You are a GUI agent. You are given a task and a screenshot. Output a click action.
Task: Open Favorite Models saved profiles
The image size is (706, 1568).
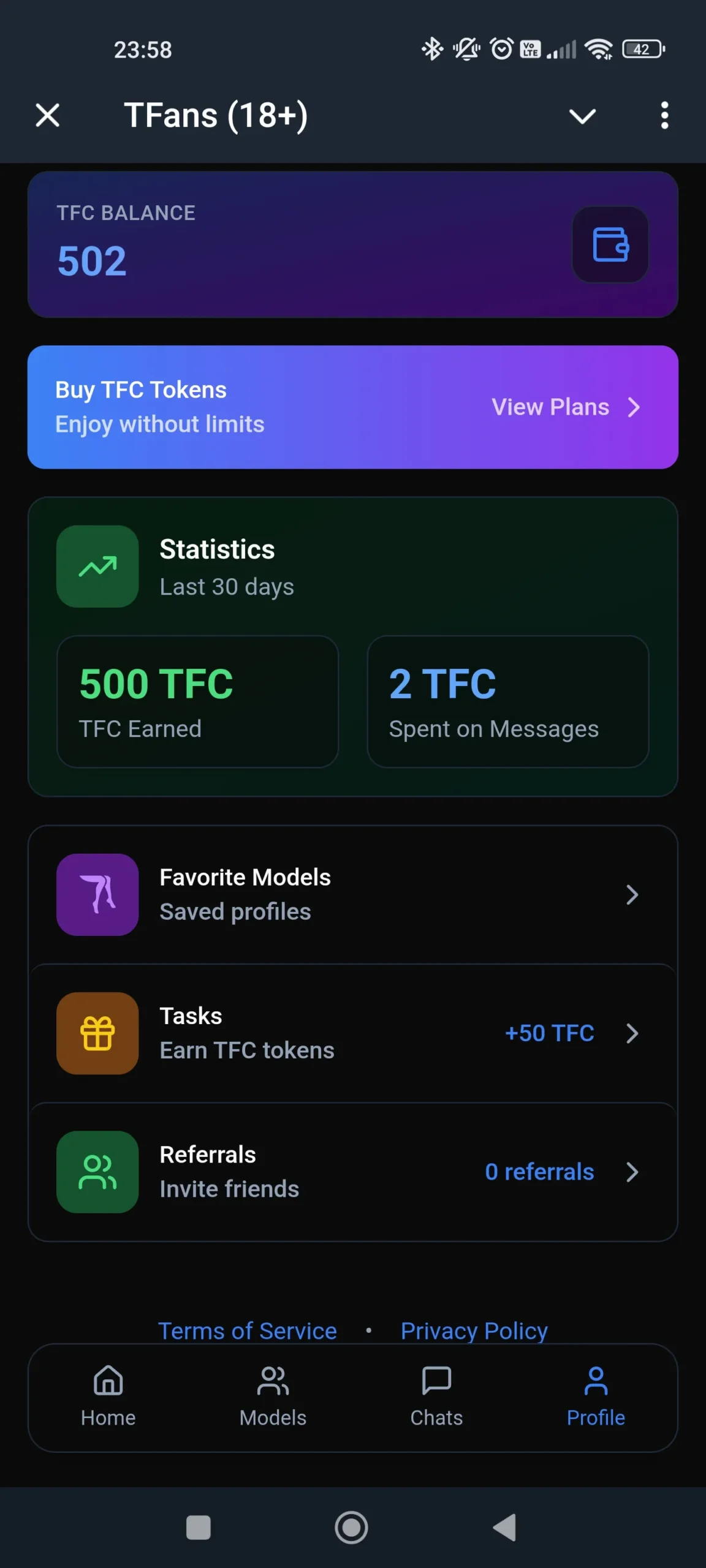tap(353, 894)
